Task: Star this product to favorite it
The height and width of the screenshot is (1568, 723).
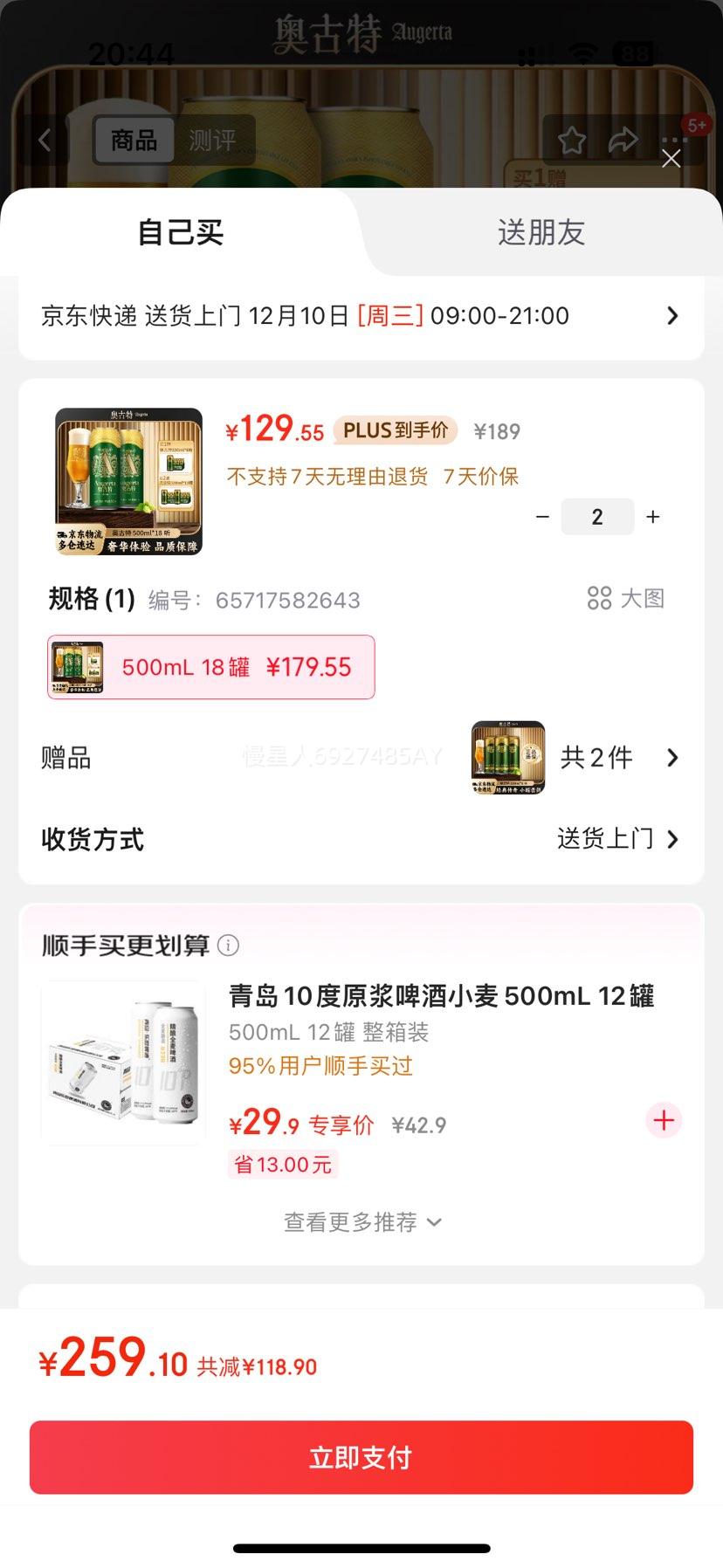Action: (573, 139)
